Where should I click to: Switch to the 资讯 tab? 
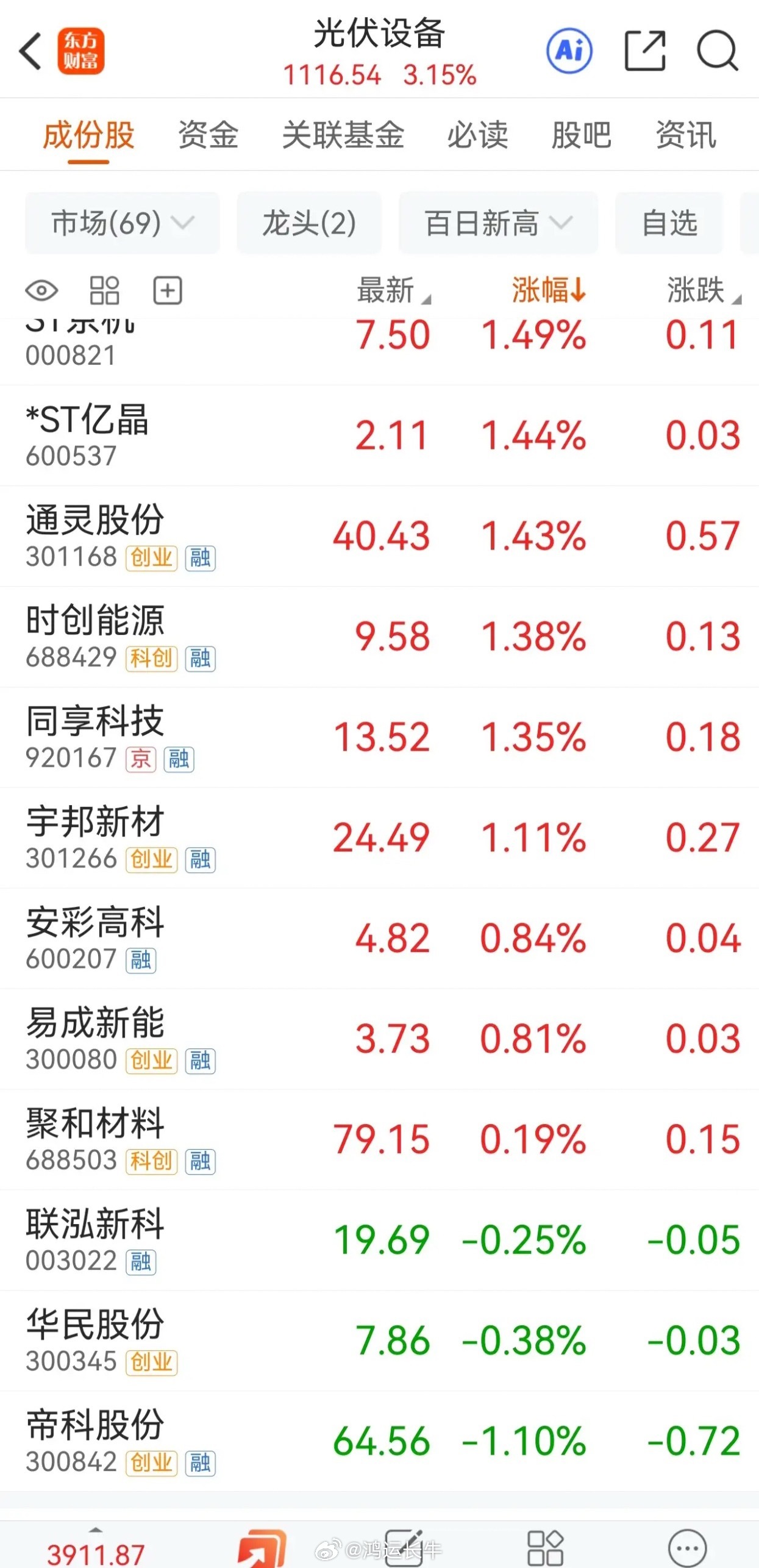point(686,135)
